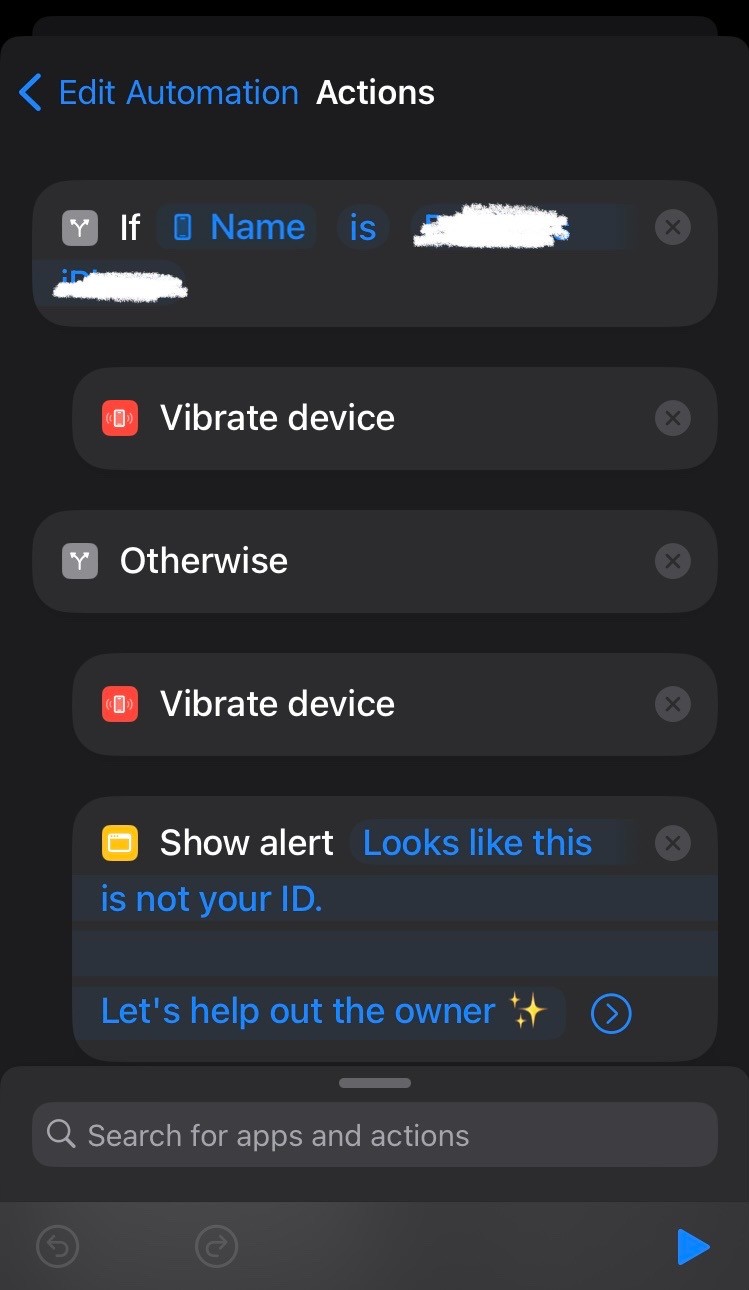Remove the Otherwise block
Image resolution: width=749 pixels, height=1290 pixels.
[x=672, y=561]
